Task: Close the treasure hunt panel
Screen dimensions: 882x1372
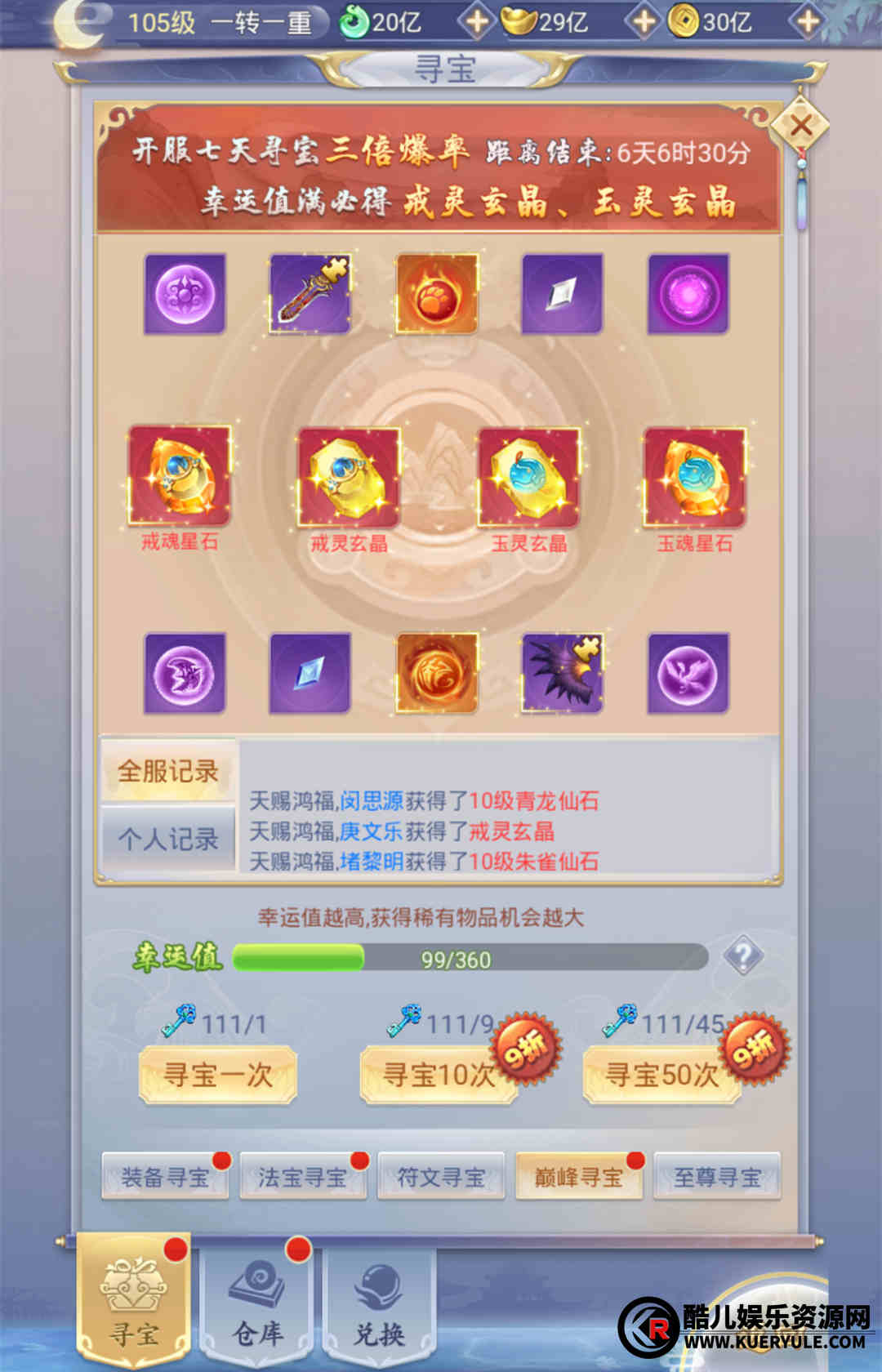Action: click(800, 126)
